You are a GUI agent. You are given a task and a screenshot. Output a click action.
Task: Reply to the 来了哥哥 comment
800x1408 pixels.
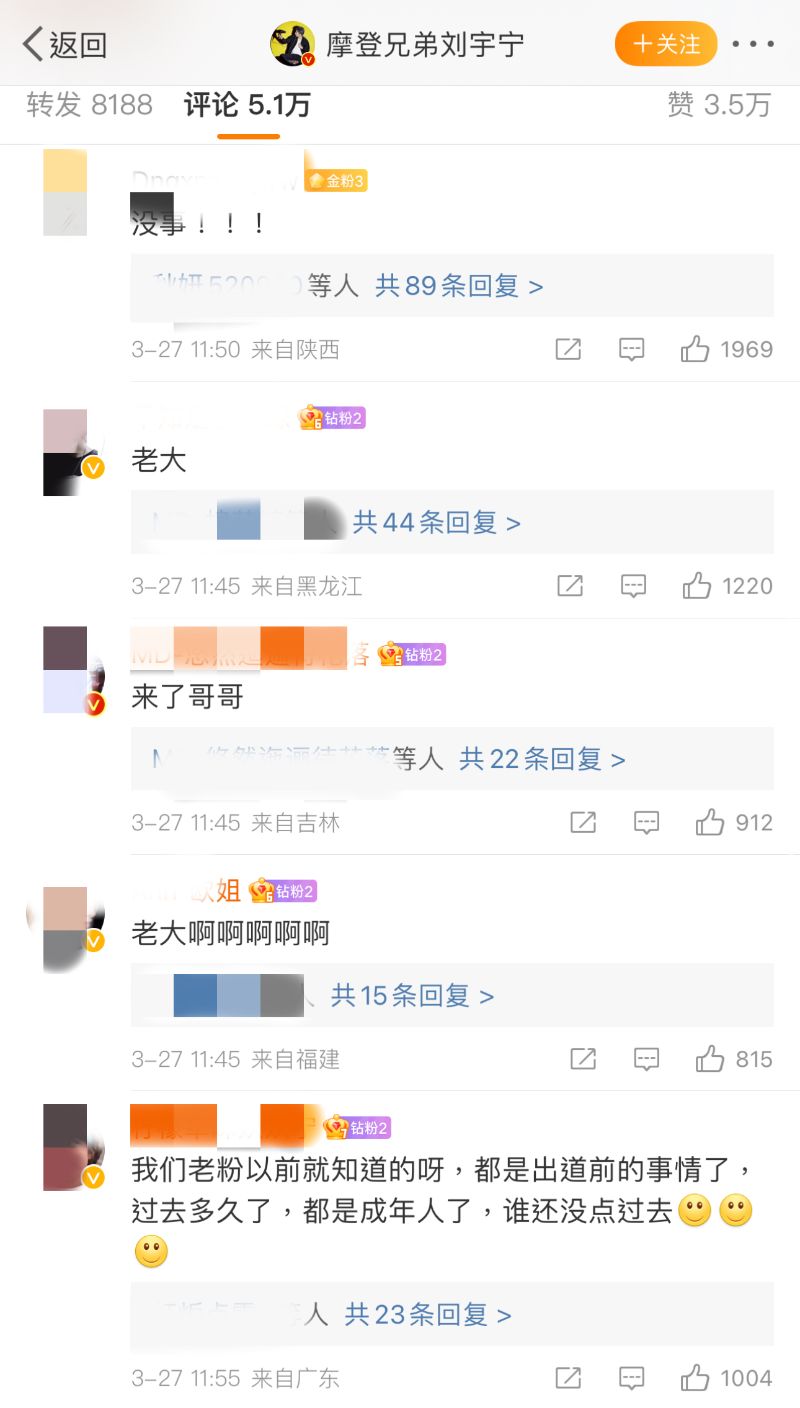coord(647,823)
